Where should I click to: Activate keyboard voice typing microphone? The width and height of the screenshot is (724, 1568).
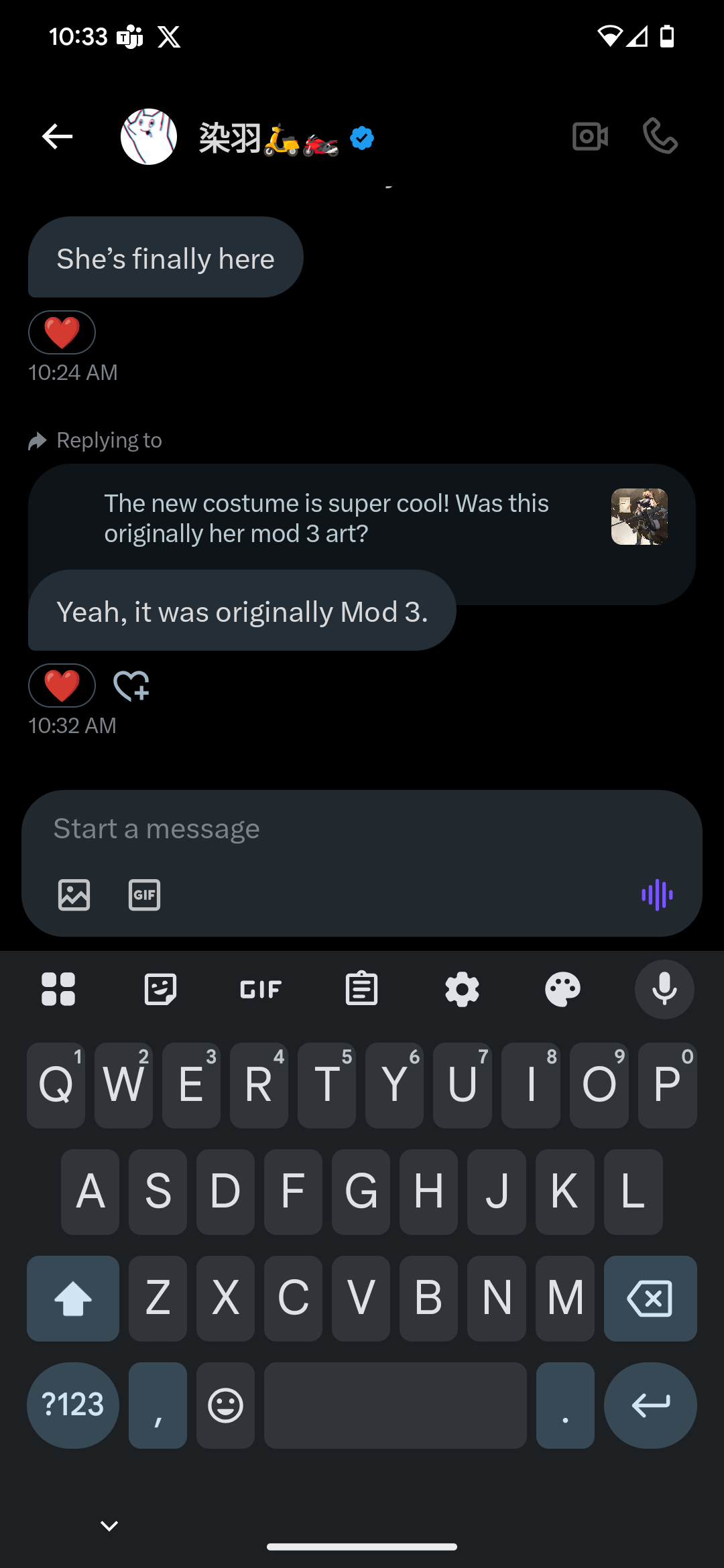point(664,989)
